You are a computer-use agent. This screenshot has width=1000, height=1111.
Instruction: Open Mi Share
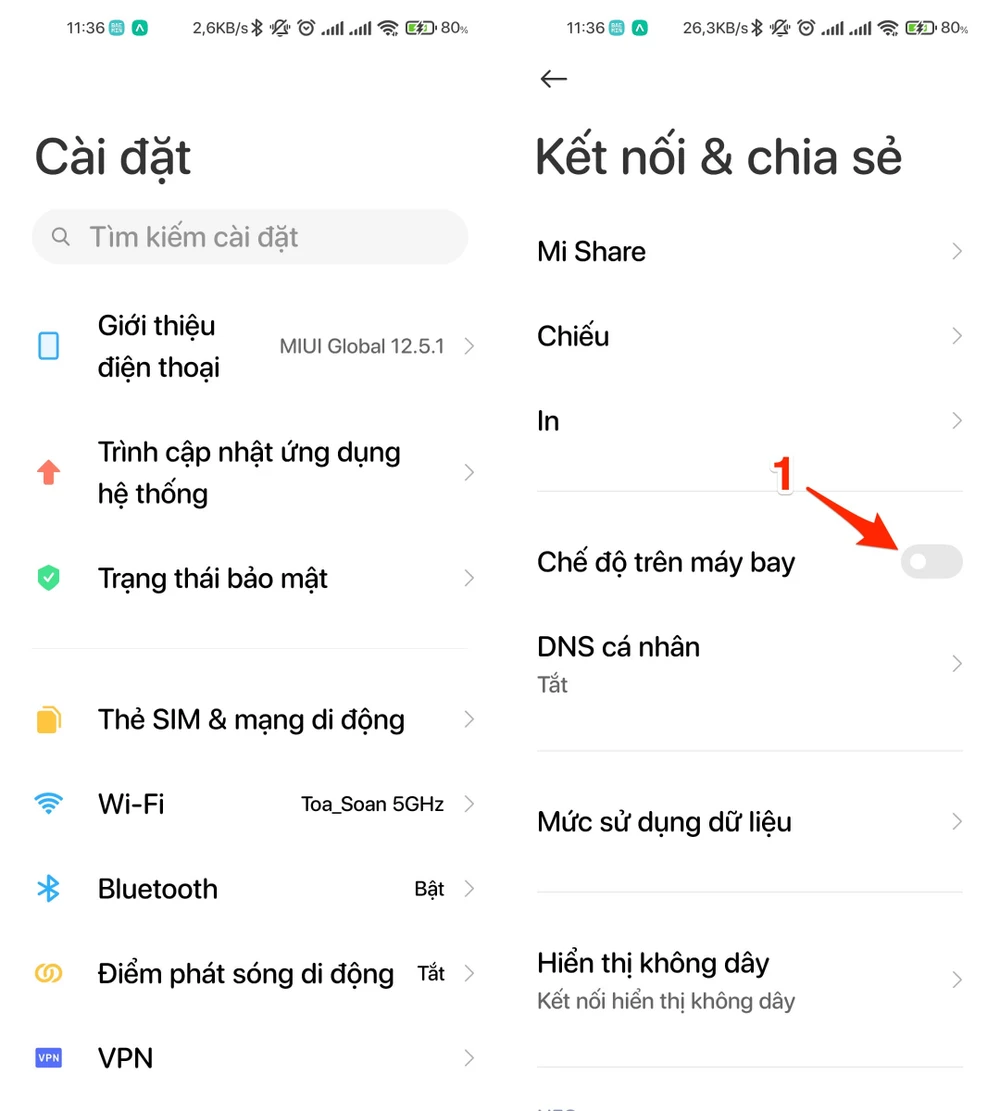pyautogui.click(x=748, y=251)
